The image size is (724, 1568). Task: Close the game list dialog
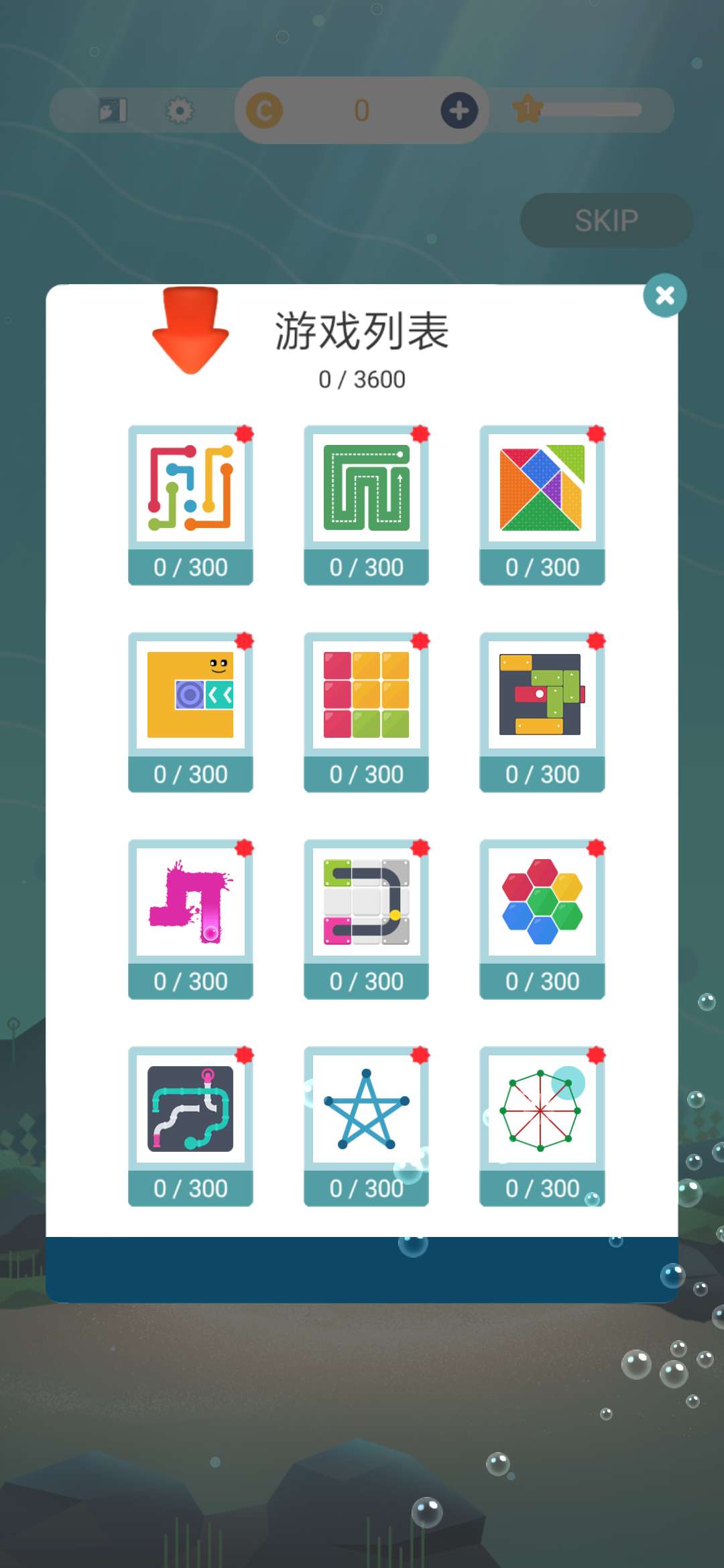[664, 296]
